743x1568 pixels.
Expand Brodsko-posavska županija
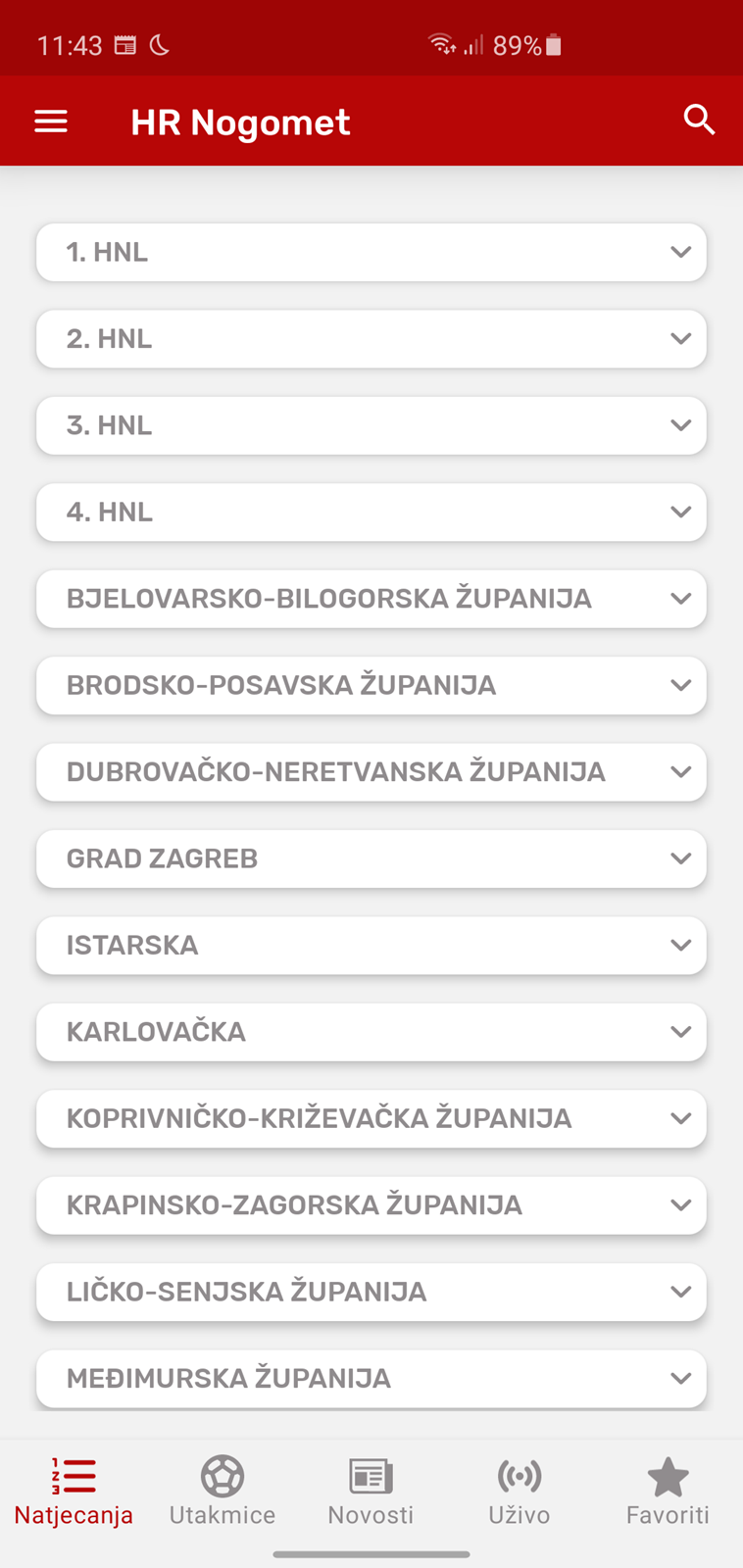[371, 686]
